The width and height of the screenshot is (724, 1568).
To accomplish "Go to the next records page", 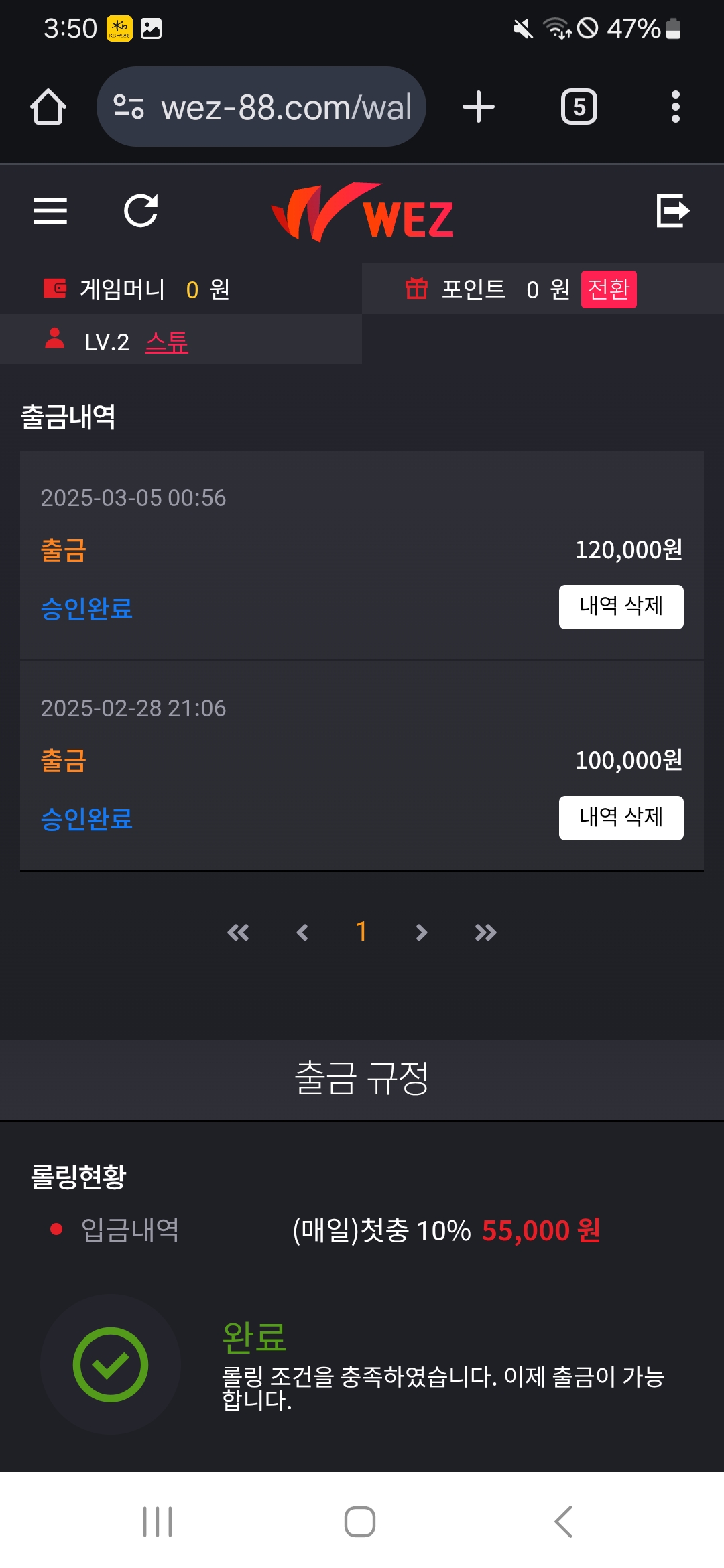I will pos(421,932).
